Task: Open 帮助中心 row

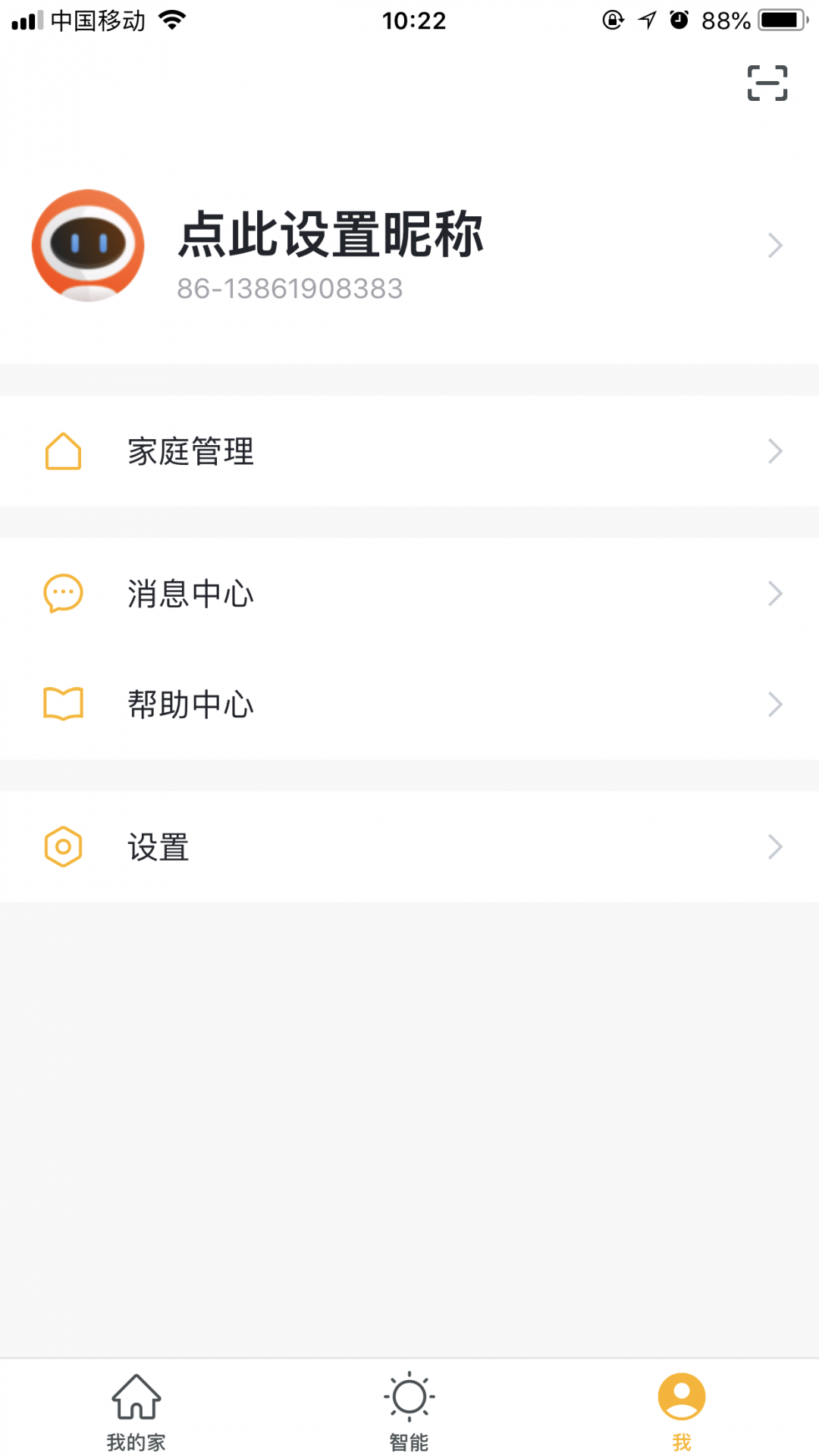Action: coord(409,704)
